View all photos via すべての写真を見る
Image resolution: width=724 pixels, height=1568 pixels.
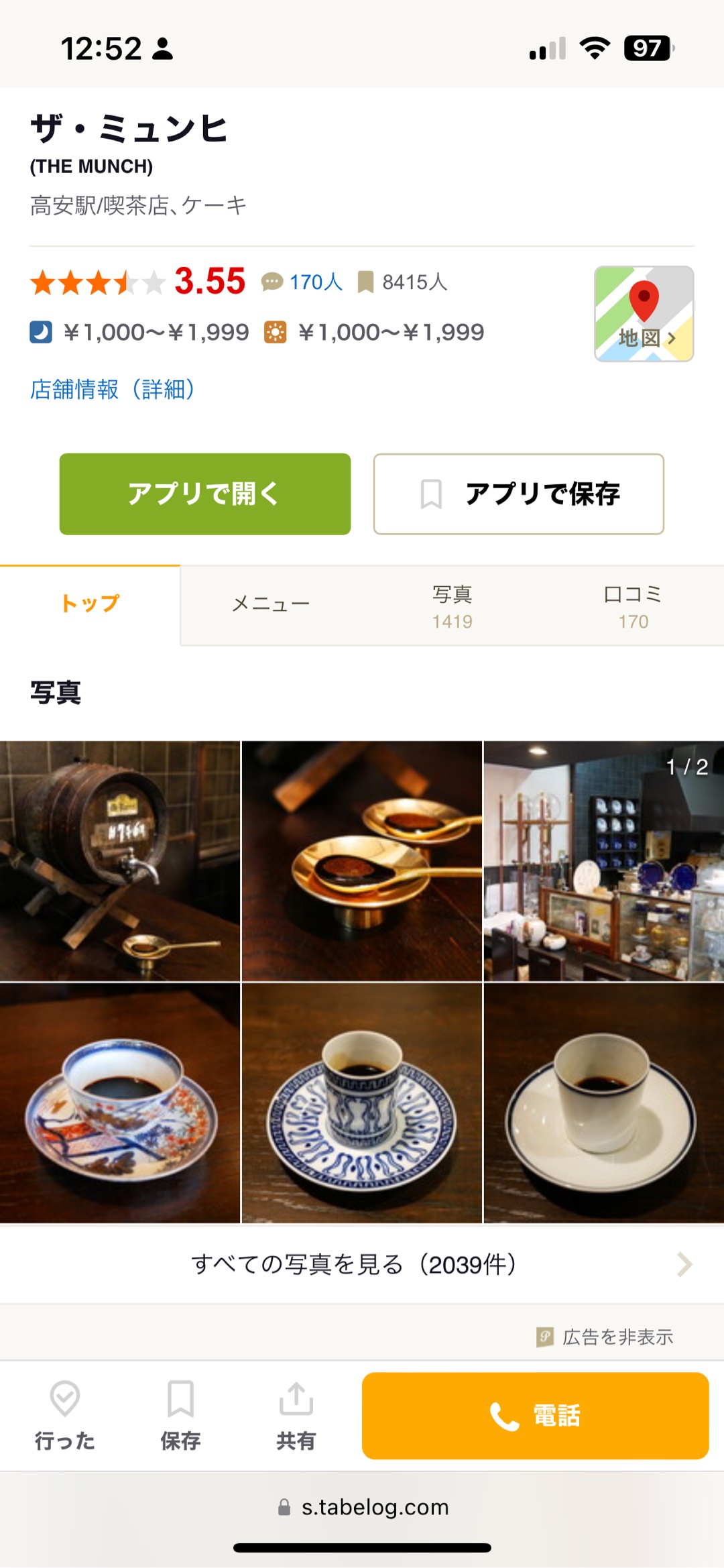coord(362,1264)
